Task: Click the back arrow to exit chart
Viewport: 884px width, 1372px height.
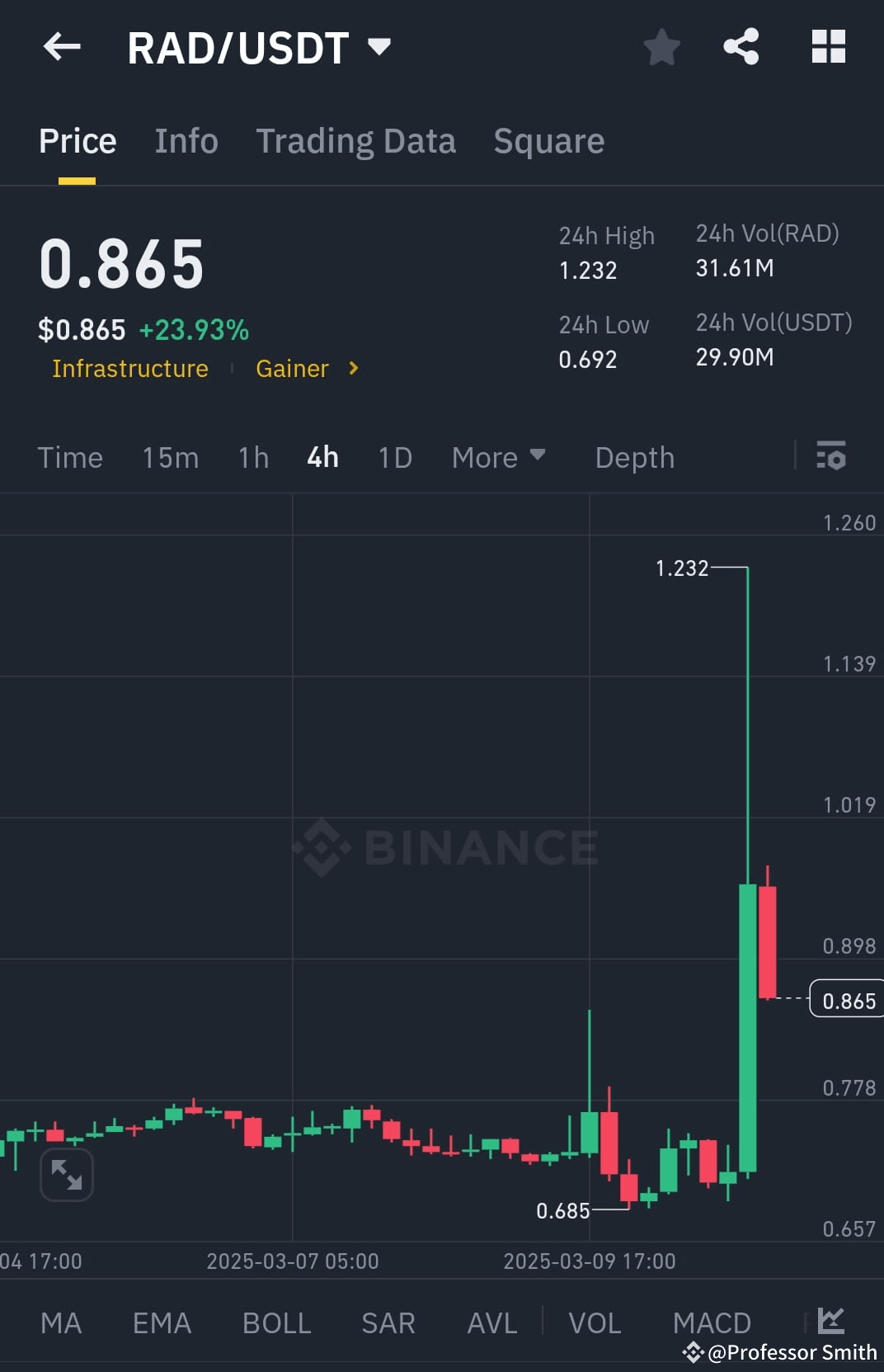Action: [61, 47]
